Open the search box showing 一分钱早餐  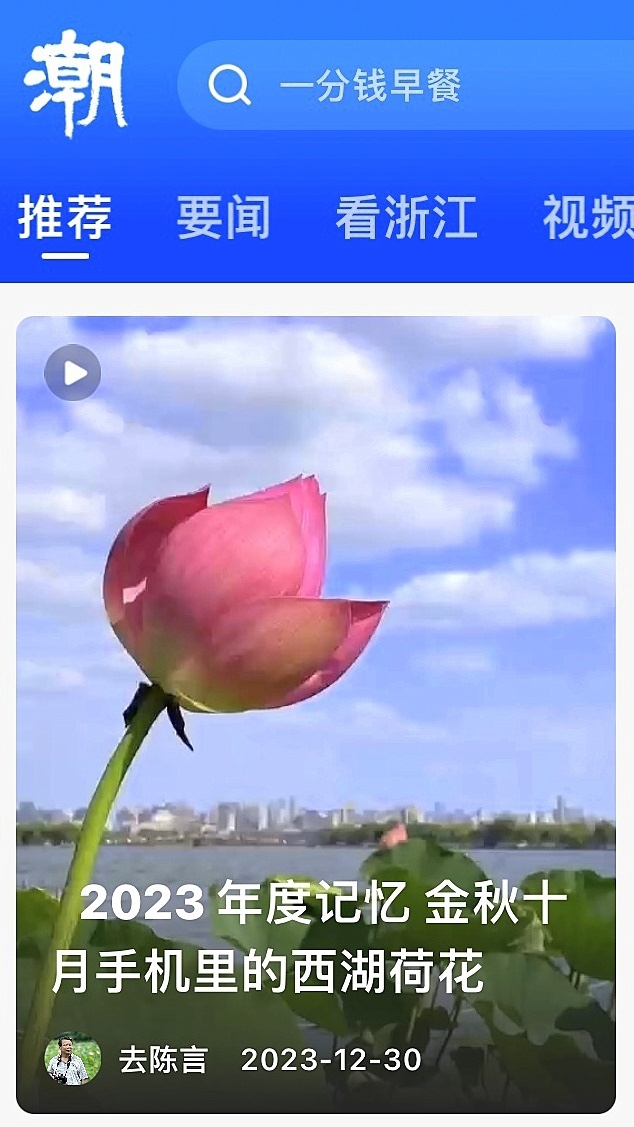(x=400, y=85)
